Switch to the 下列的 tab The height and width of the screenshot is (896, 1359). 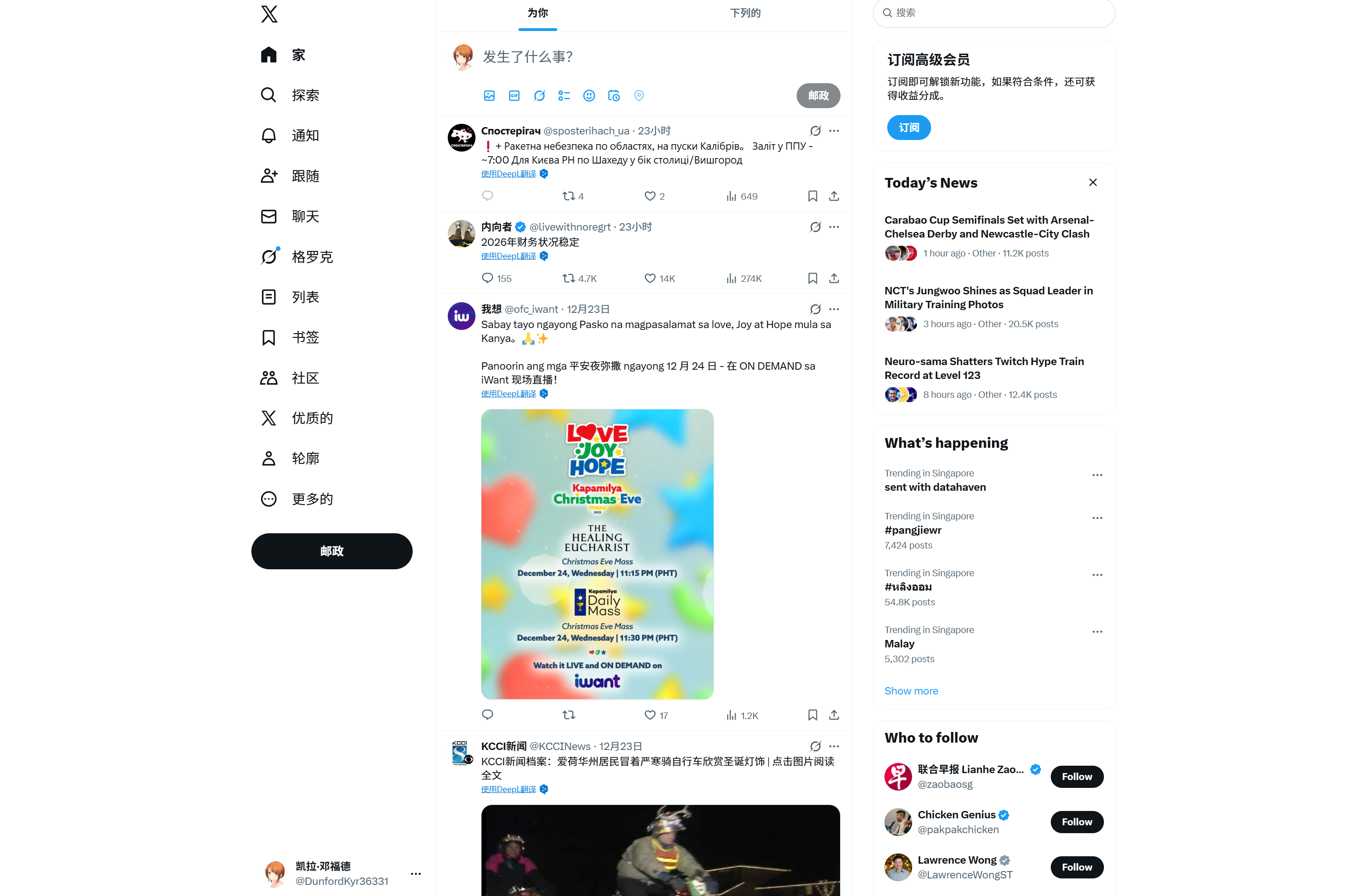point(745,12)
